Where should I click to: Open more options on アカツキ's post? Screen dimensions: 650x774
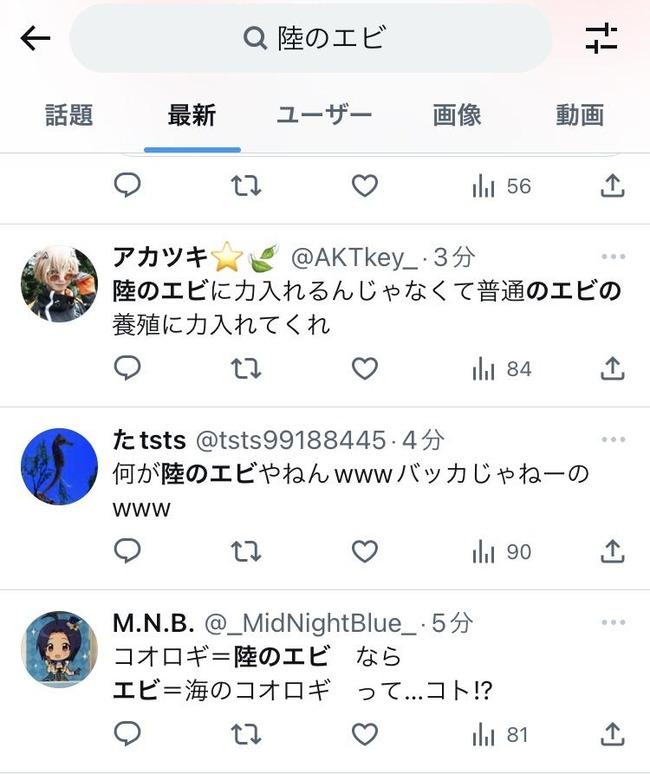[613, 256]
